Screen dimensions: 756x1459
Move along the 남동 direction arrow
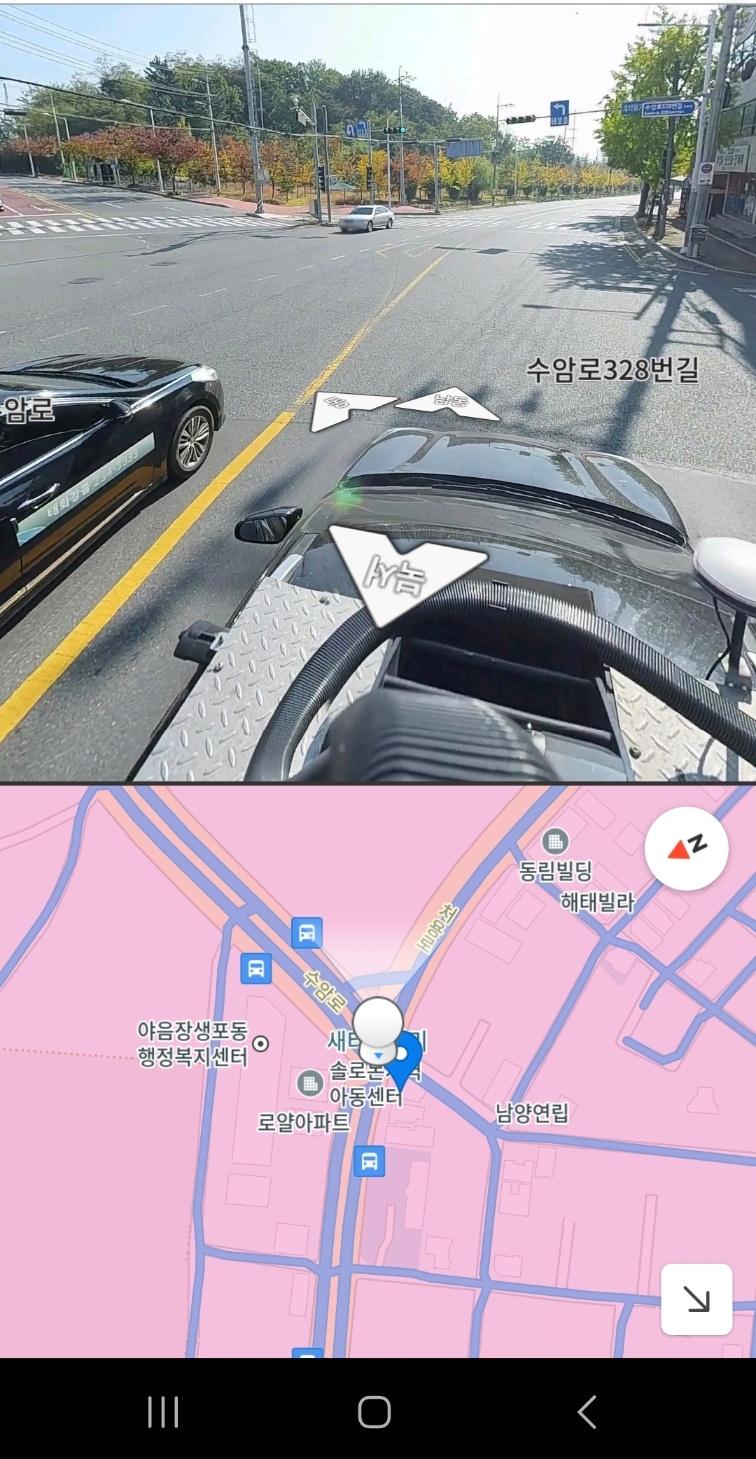447,404
